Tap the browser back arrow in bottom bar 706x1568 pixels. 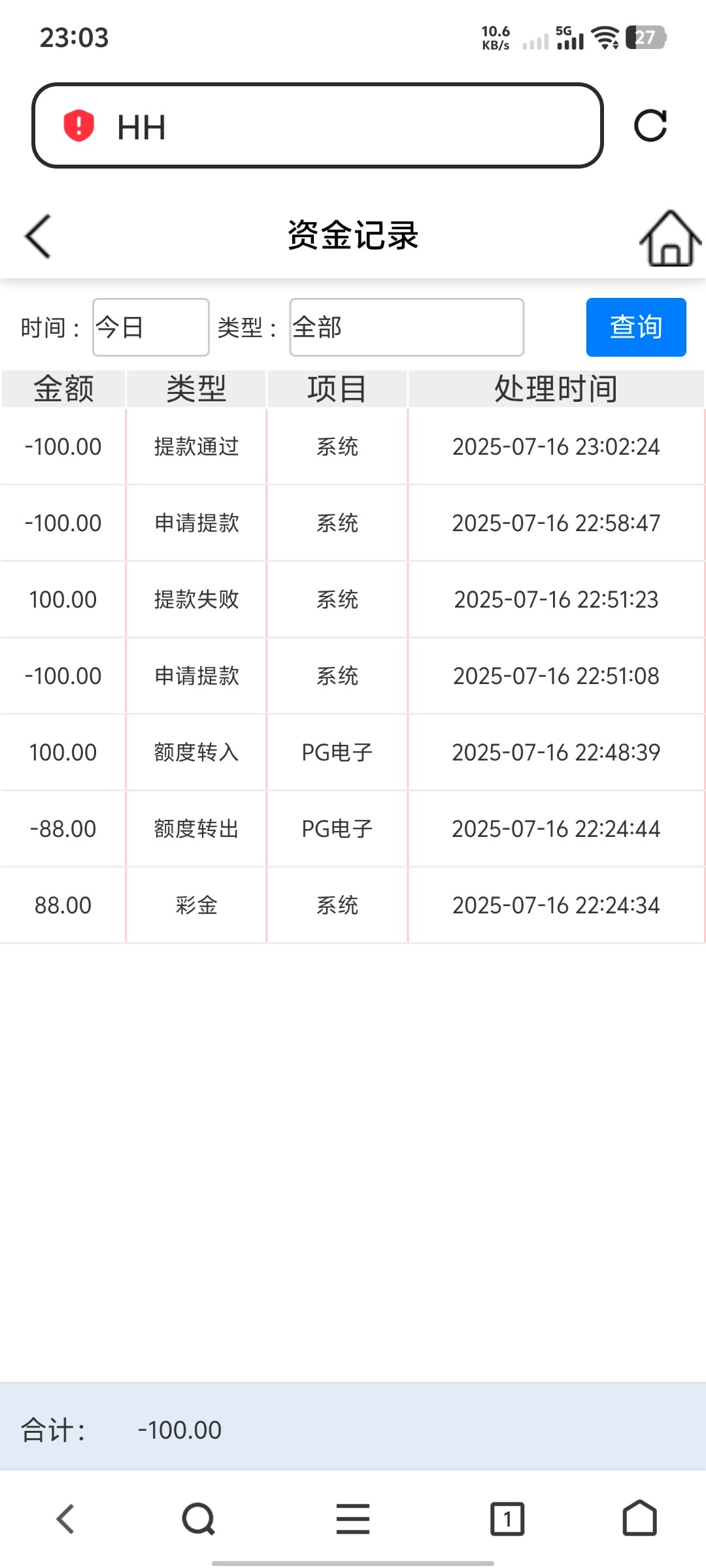point(63,1519)
